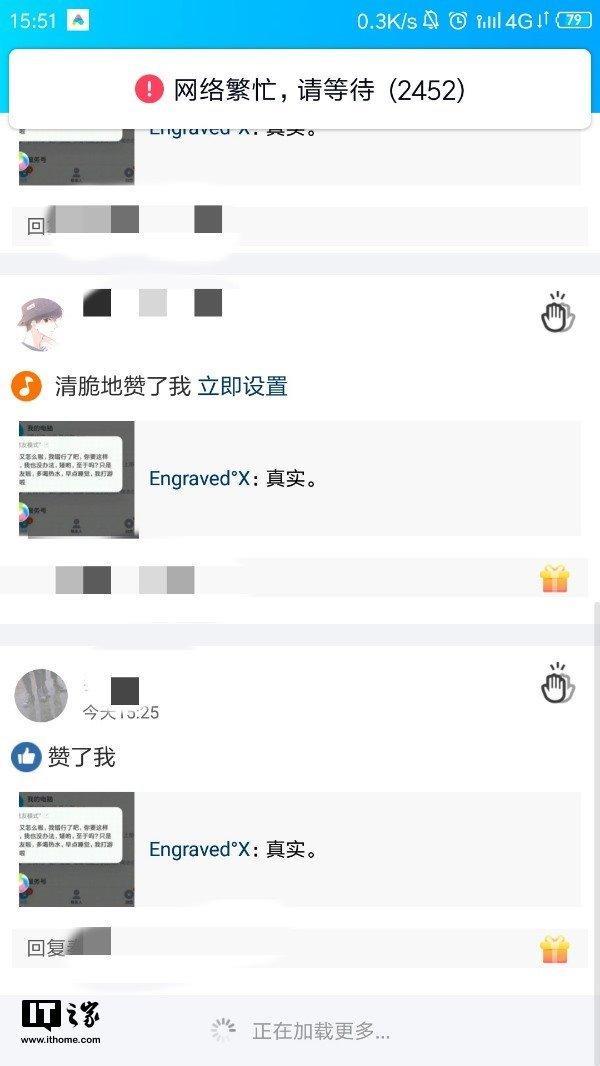Viewport: 600px width, 1066px height.
Task: Open quoted Engraved°X post under 今天 15:25 like
Action: 300,850
